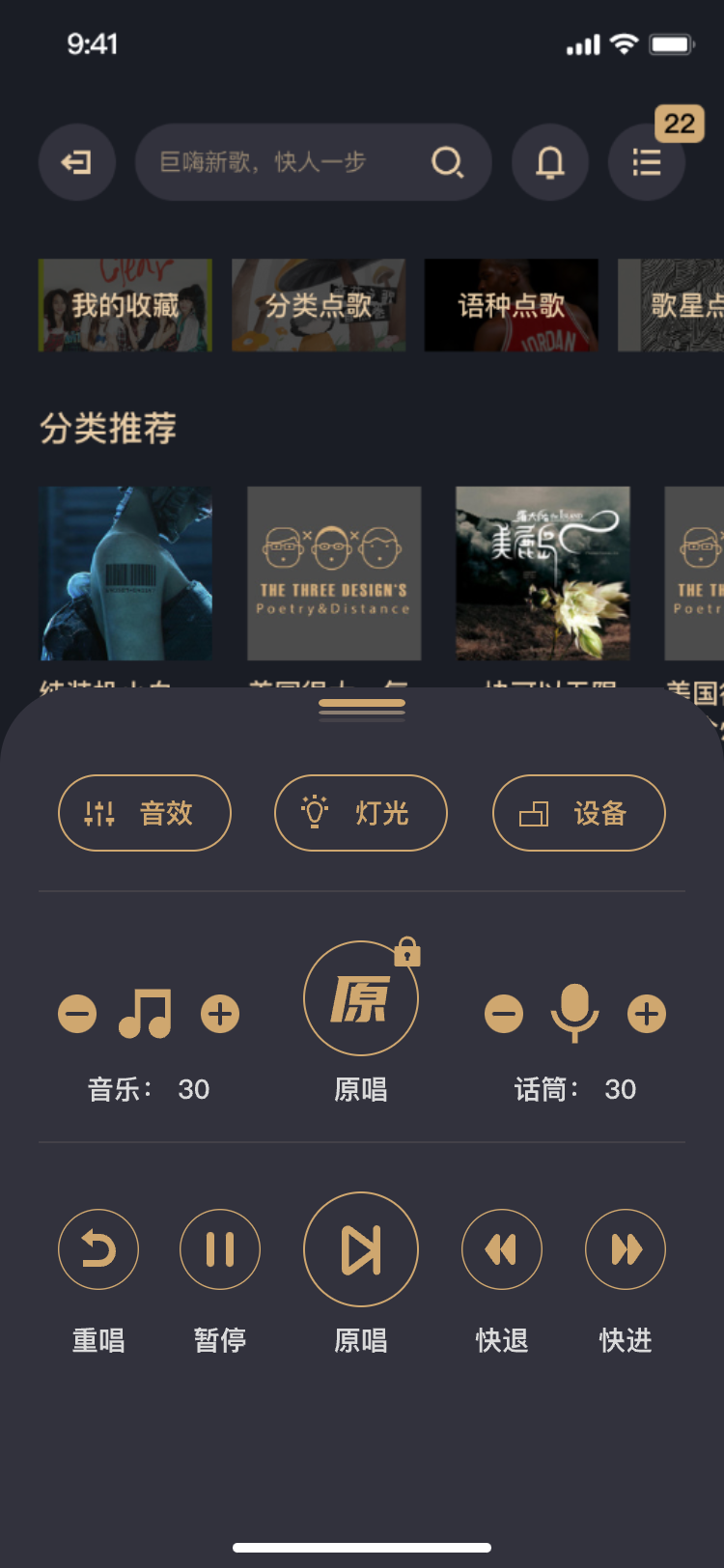Fast forward the song with 快进
The width and height of the screenshot is (724, 1568).
pyautogui.click(x=625, y=1249)
